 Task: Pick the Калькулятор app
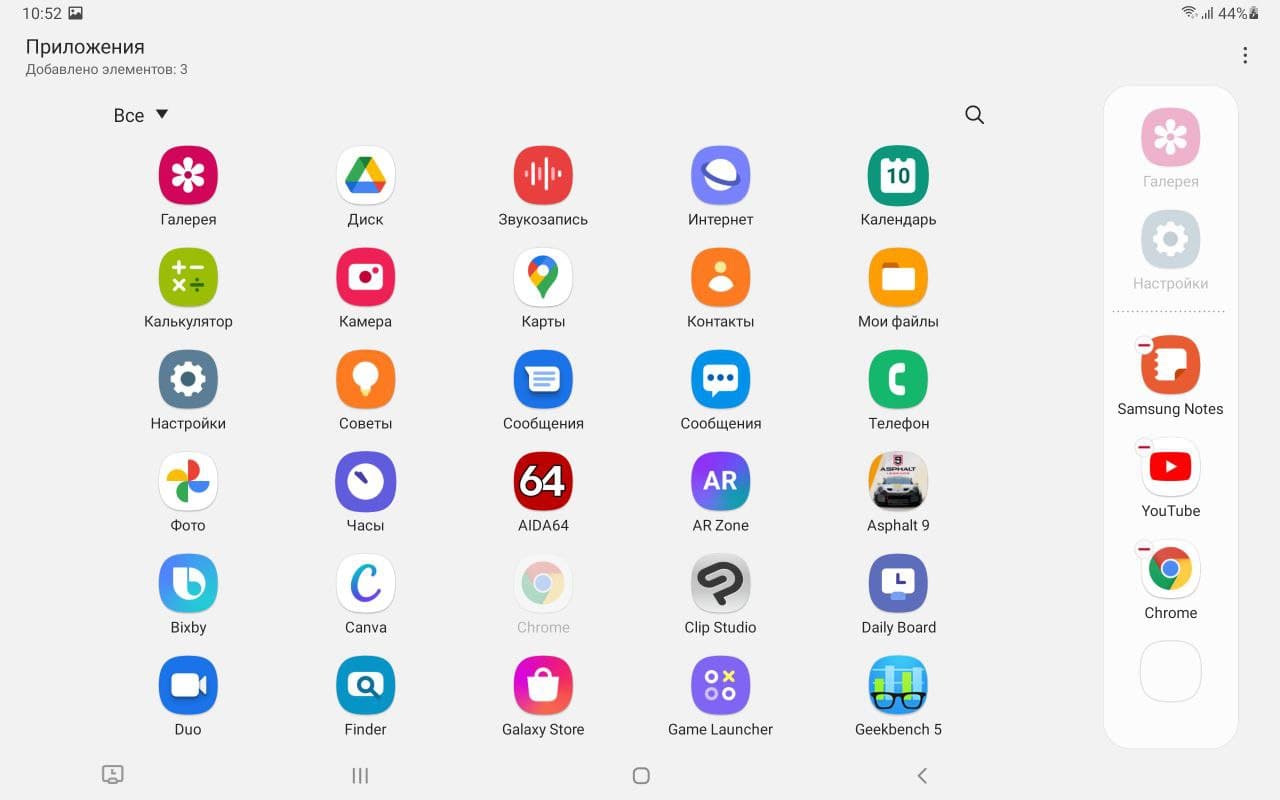188,278
